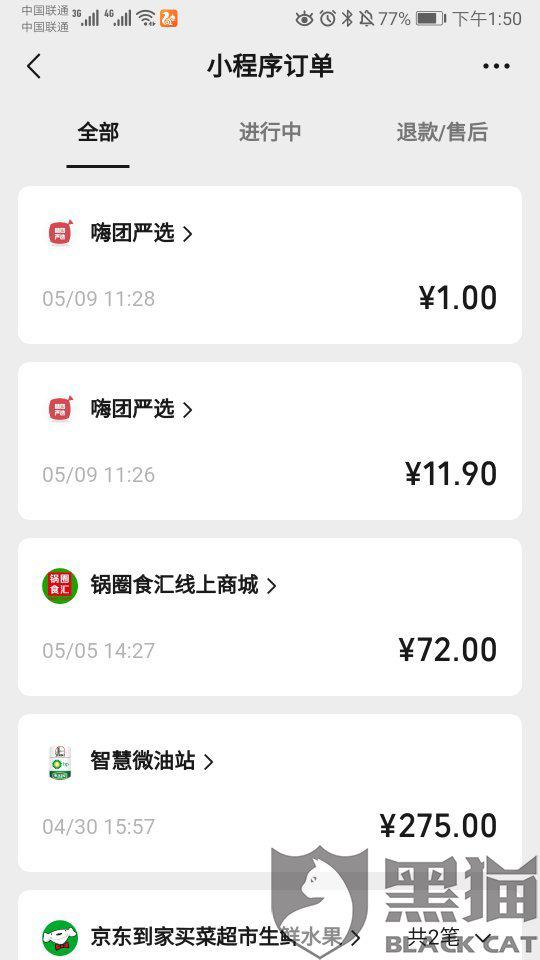
Task: Switch to the 退款/售后 tab
Action: coord(442,132)
